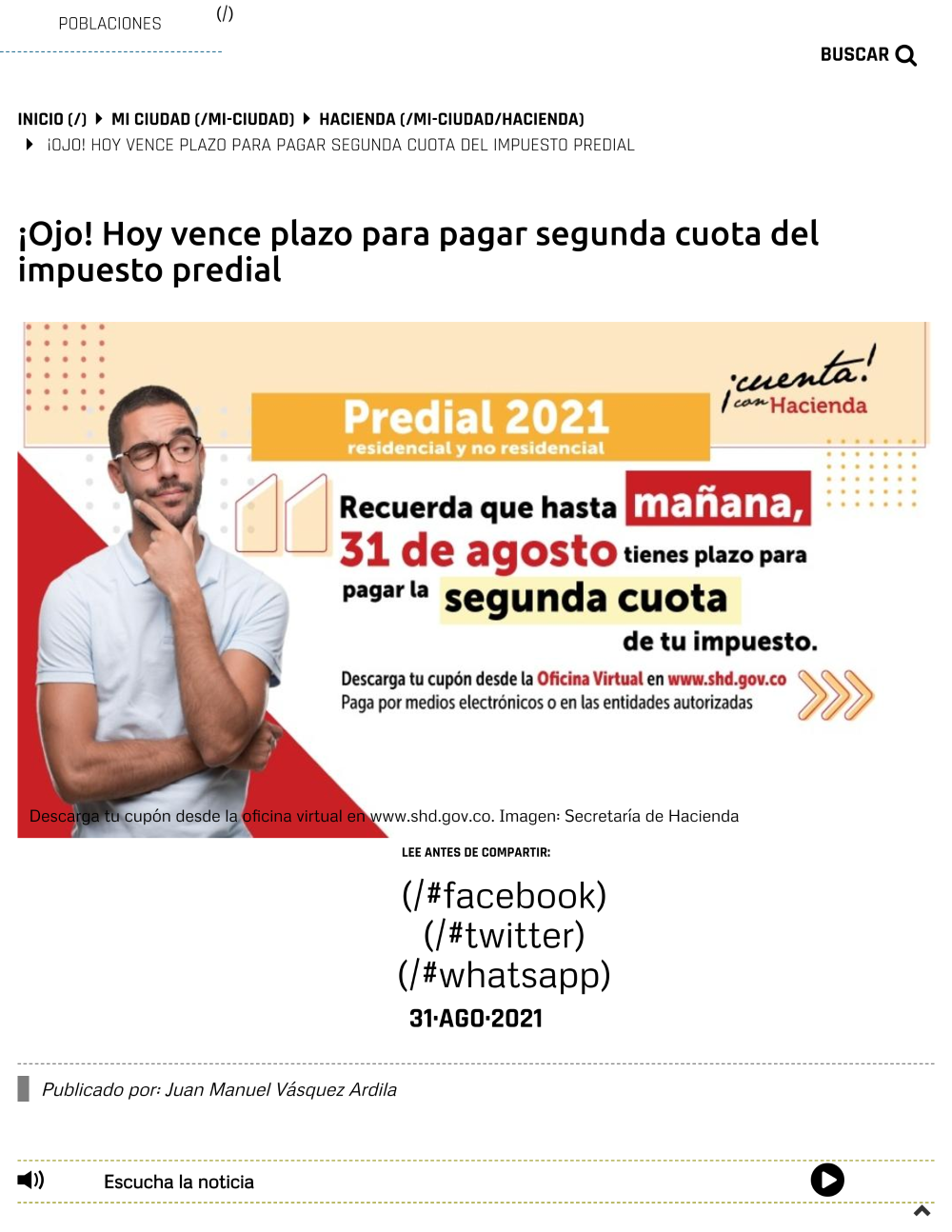Go to Inicio breadcrumb link
952x1232 pixels.
pyautogui.click(x=51, y=119)
